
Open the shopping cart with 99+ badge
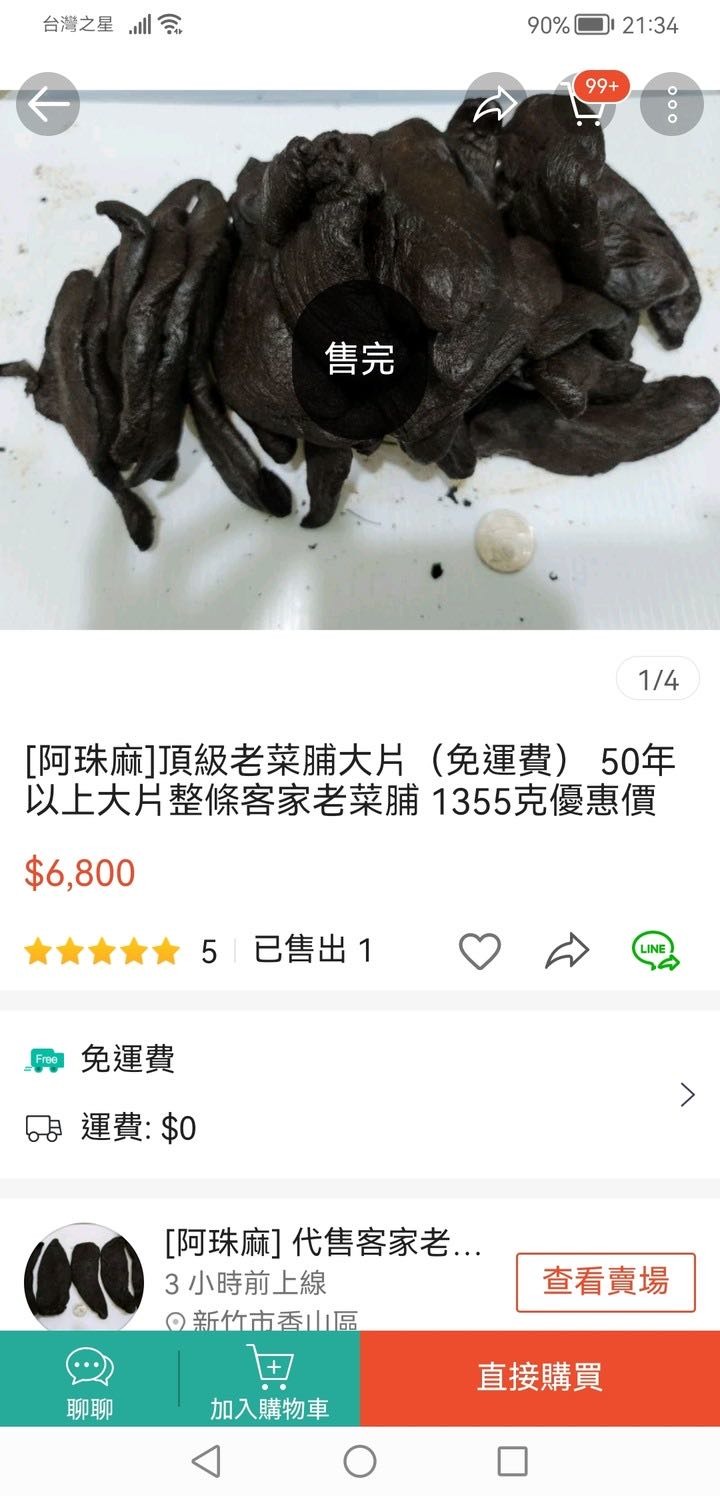pos(590,102)
